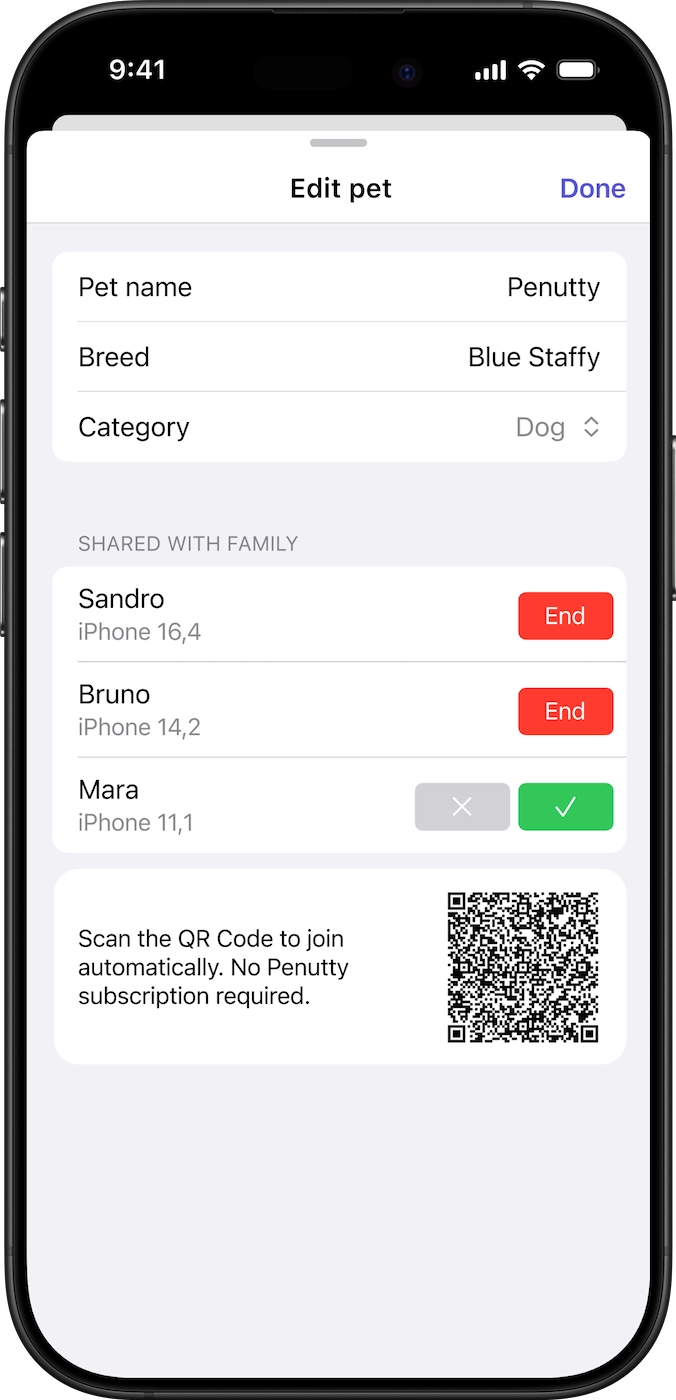The width and height of the screenshot is (676, 1400).
Task: Tap the sheet grabber handle
Action: (x=339, y=143)
